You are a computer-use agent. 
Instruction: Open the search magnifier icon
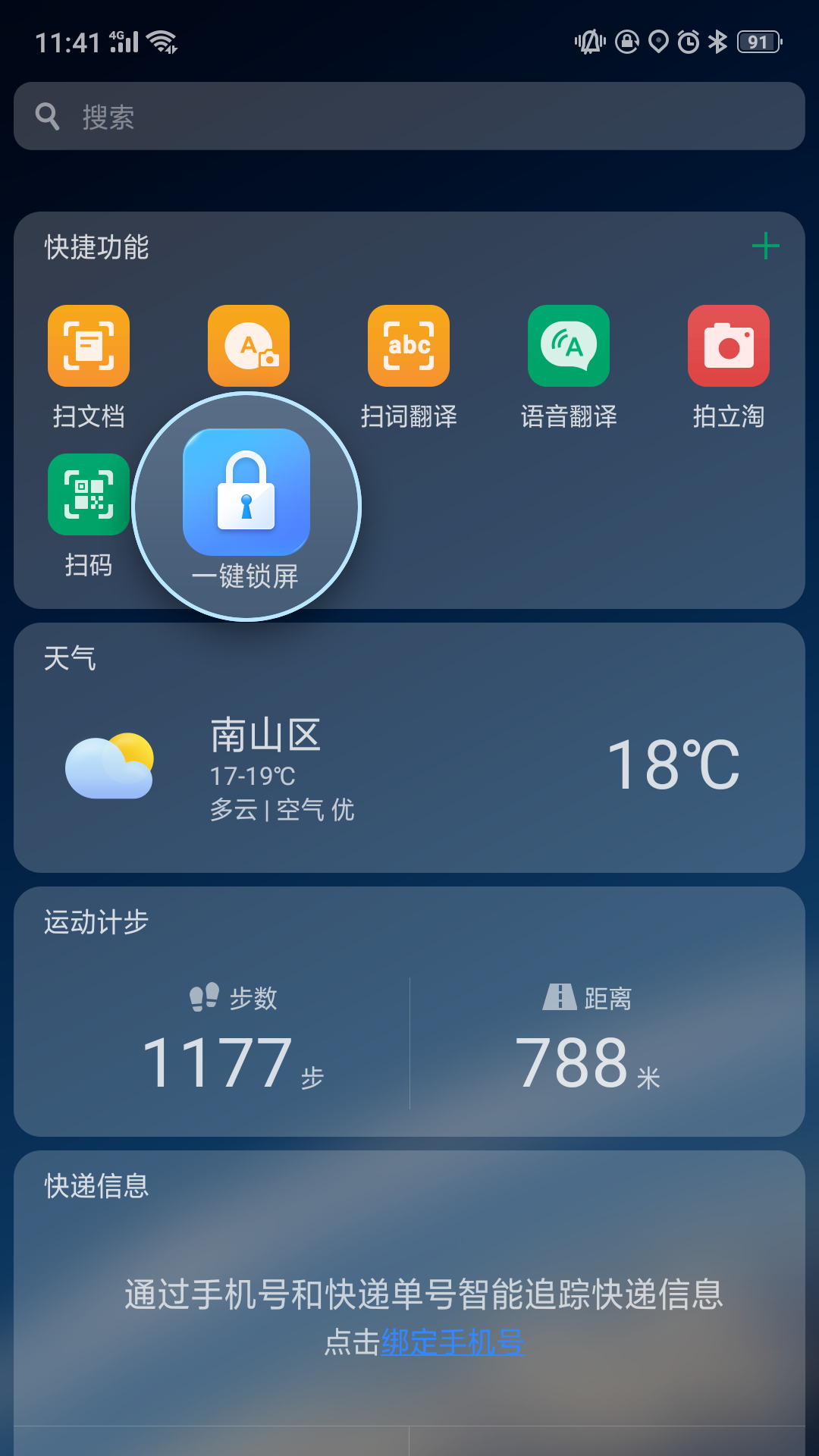49,115
